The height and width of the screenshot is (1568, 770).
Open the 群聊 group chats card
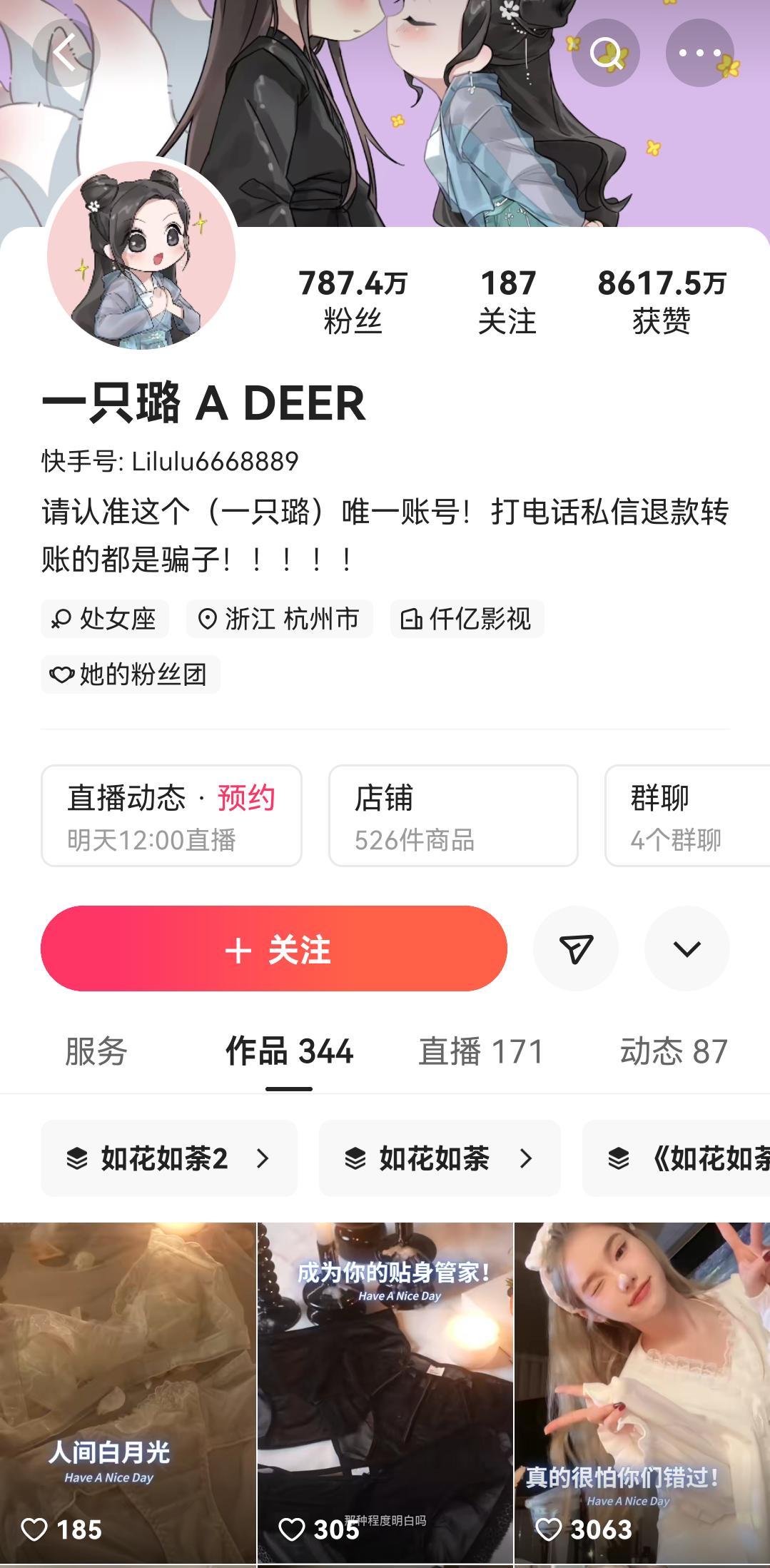(x=685, y=816)
